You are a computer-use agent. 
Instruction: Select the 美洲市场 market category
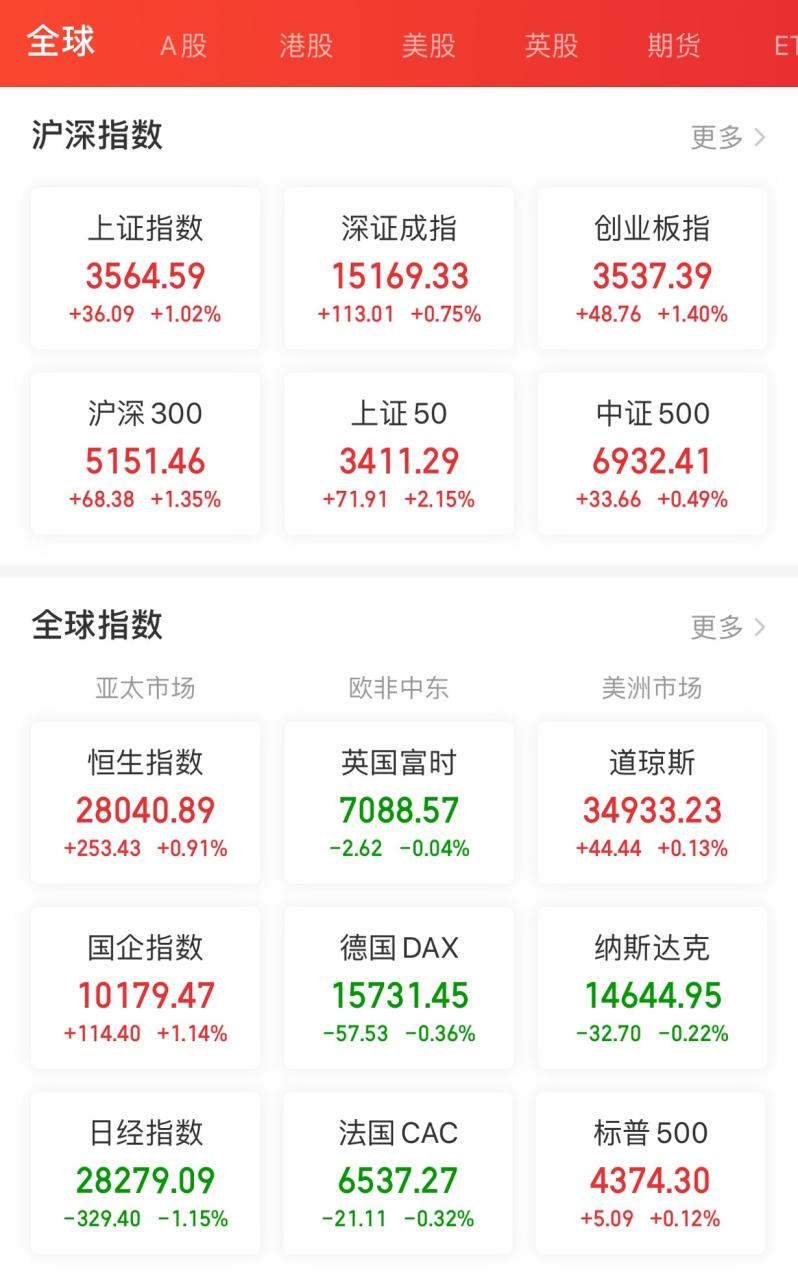[652, 687]
